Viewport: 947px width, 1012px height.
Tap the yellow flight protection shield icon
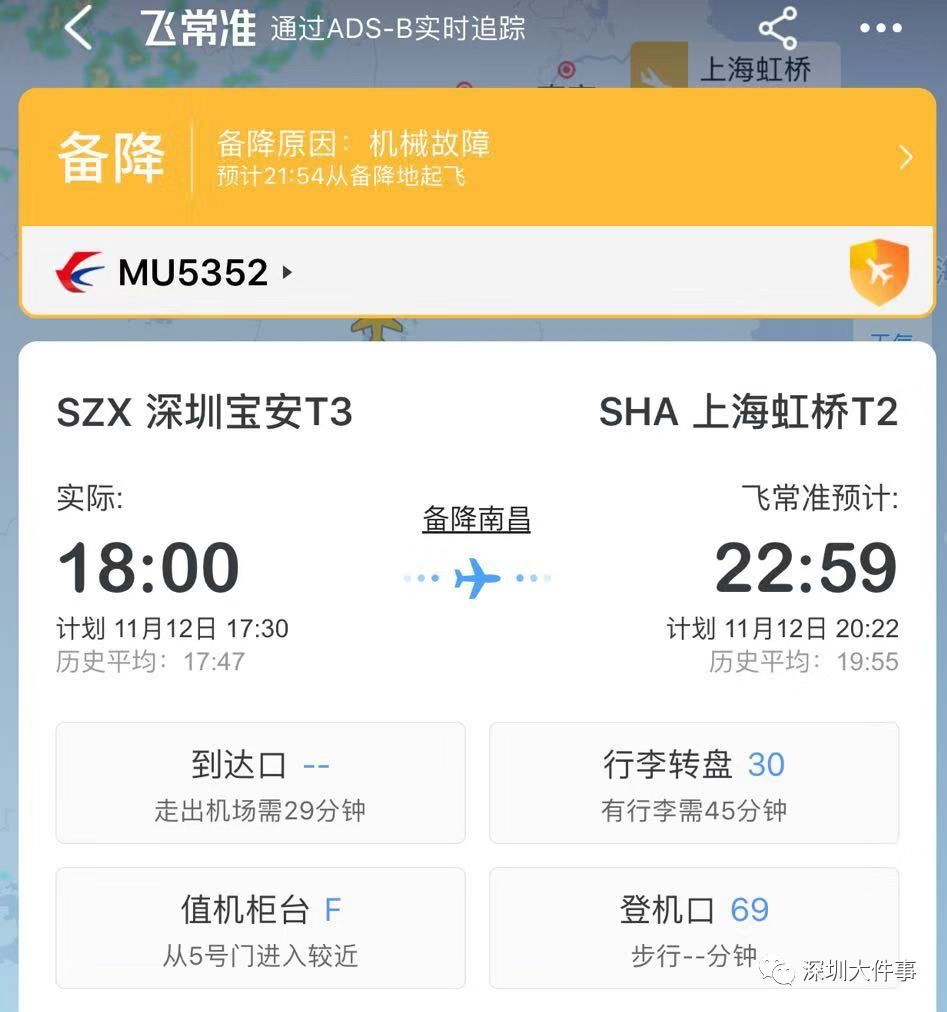tap(877, 271)
